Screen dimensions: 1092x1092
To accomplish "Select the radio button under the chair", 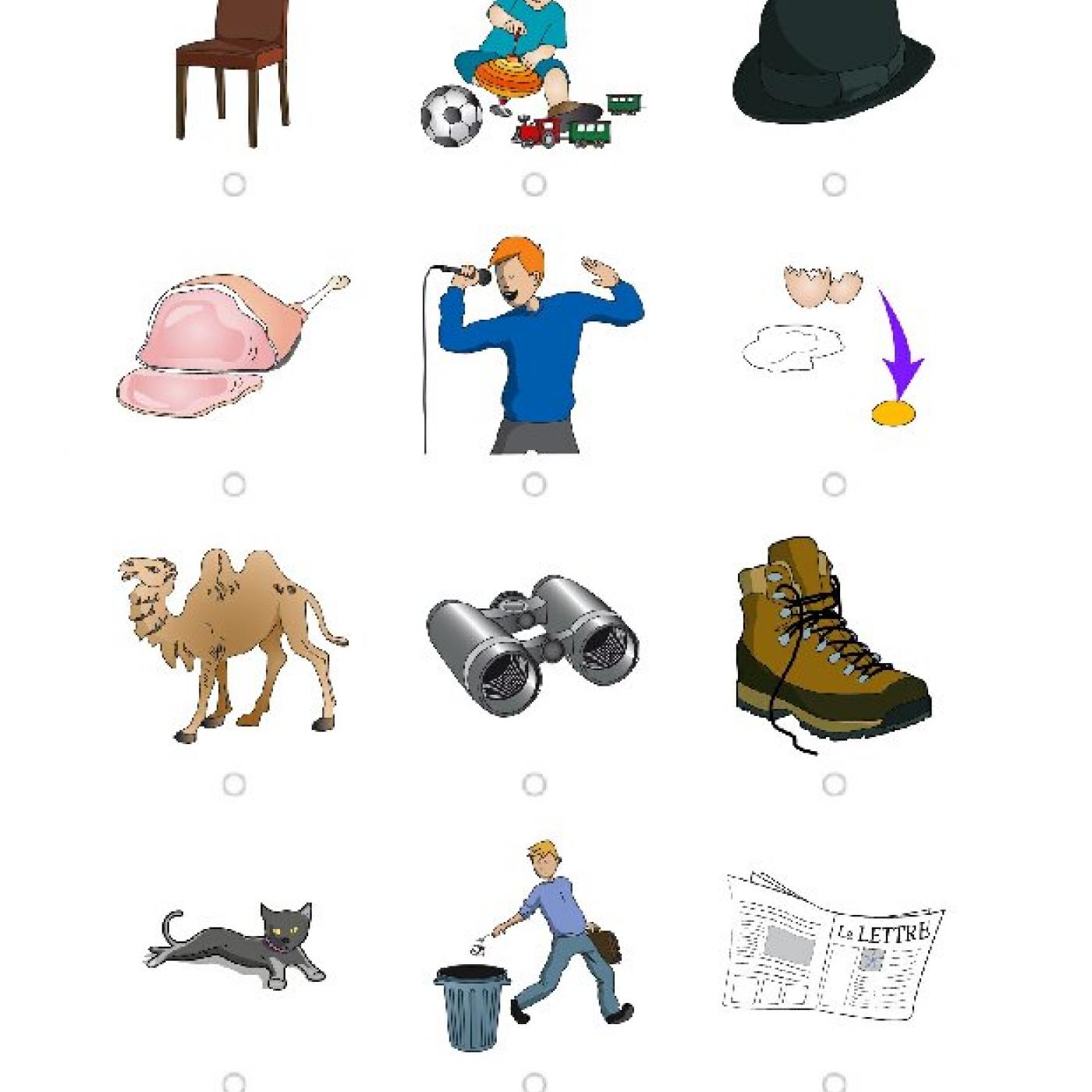I will coord(234,185).
